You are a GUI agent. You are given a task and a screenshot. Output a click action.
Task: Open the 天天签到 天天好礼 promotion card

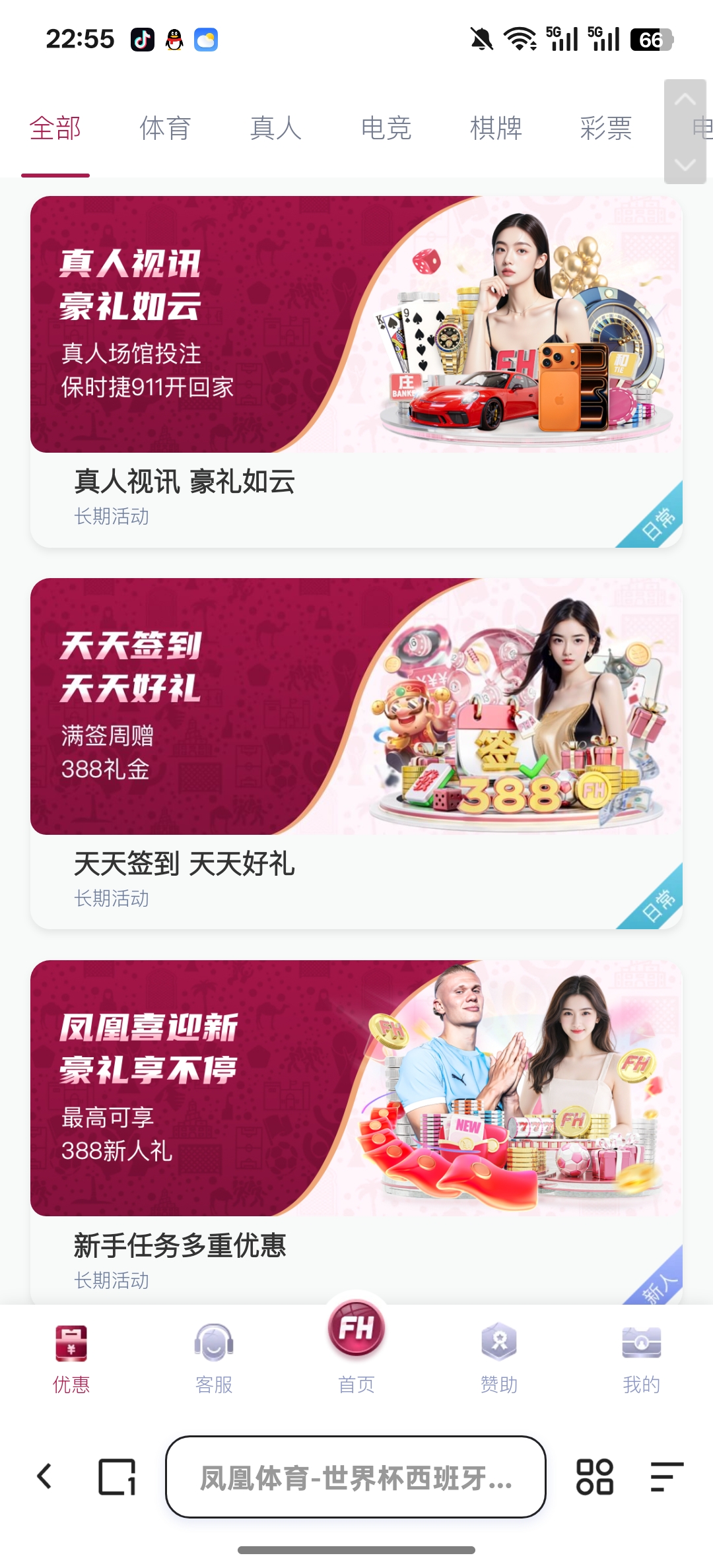coord(356,753)
